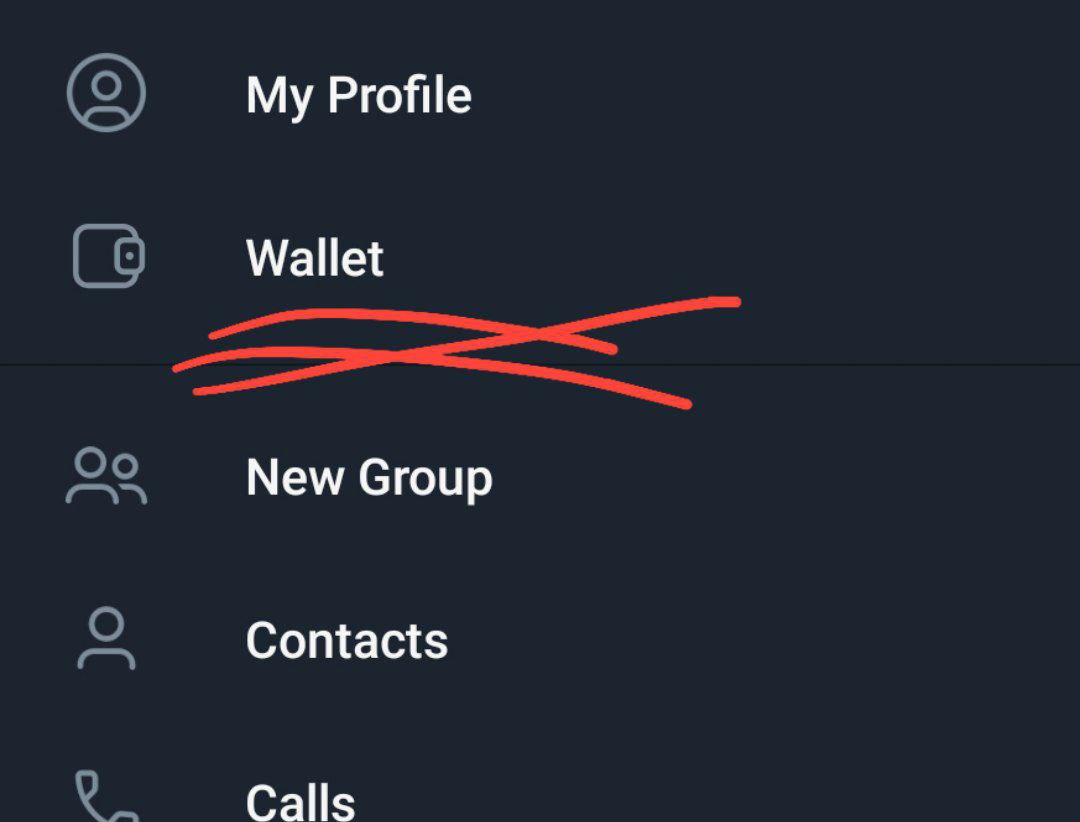View the Contacts list

pos(346,641)
